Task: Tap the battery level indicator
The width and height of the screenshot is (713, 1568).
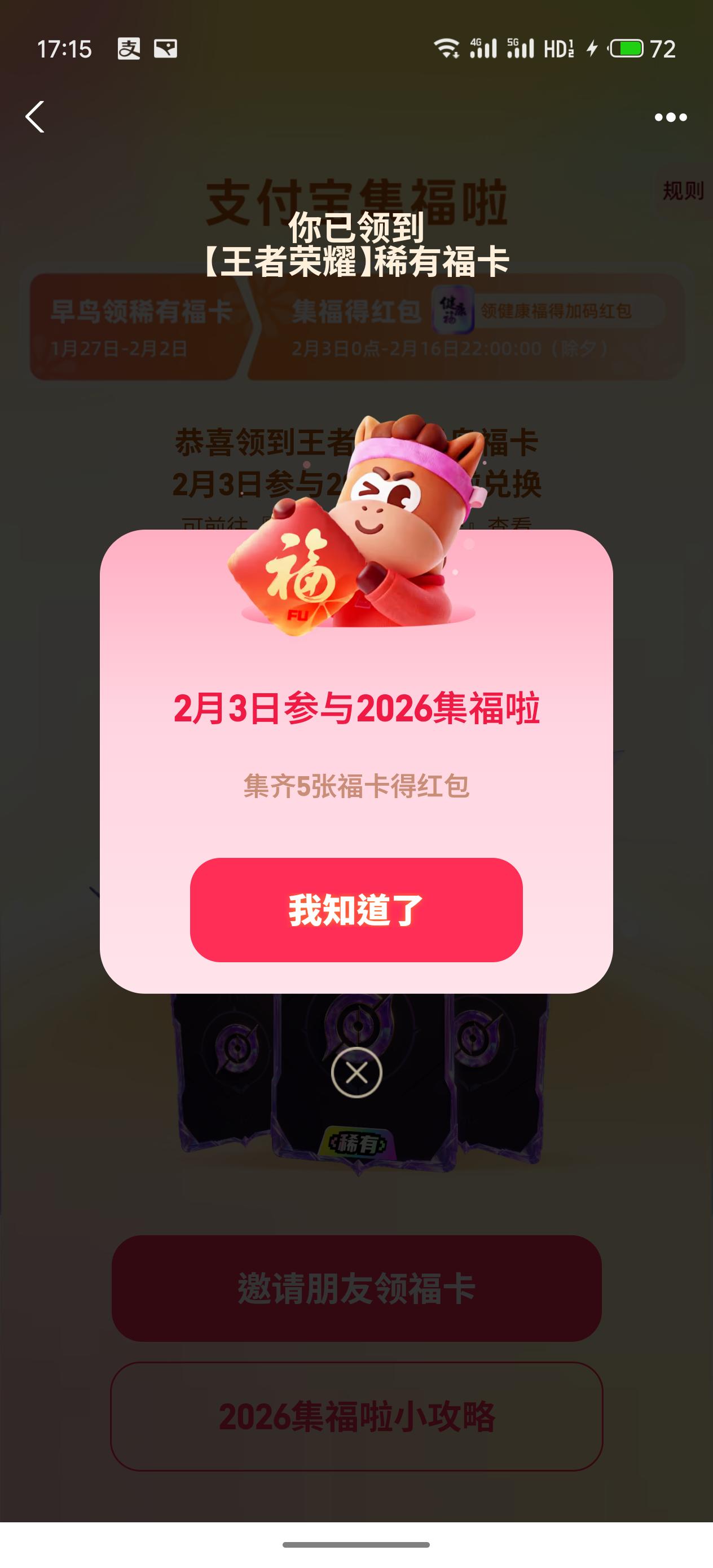Action: click(627, 49)
